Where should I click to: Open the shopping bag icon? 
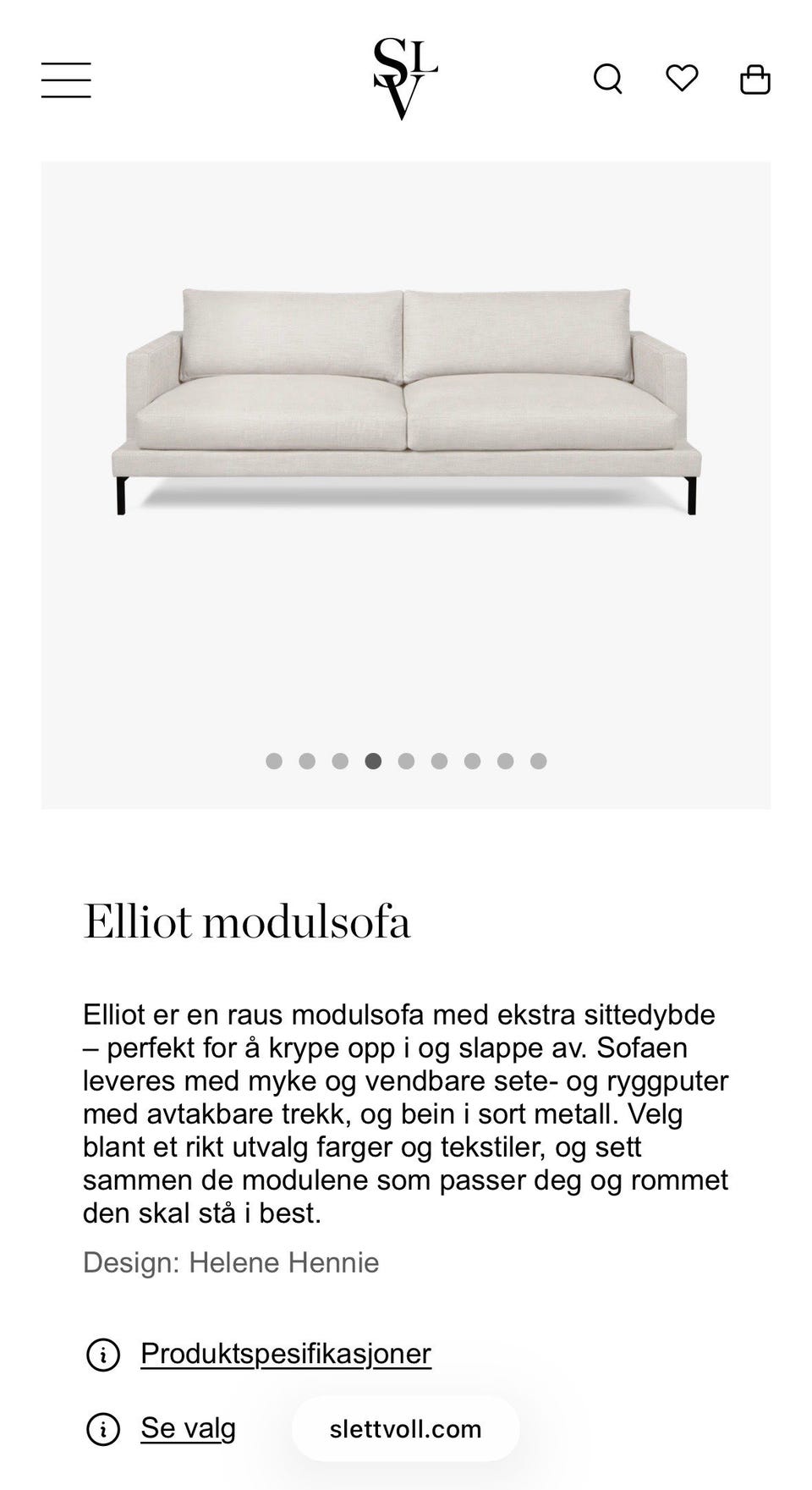(x=757, y=79)
